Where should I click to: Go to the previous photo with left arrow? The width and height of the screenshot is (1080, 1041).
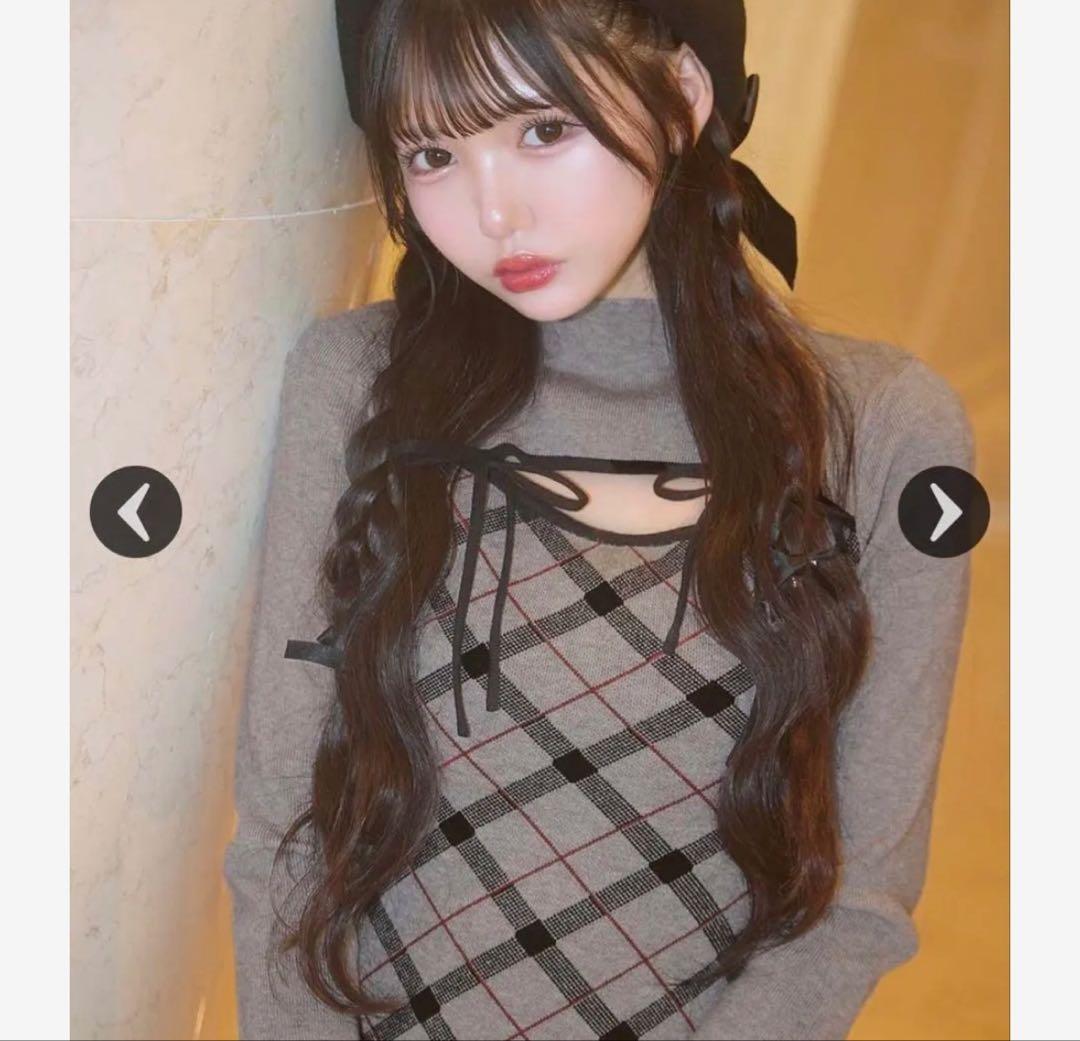pos(136,511)
